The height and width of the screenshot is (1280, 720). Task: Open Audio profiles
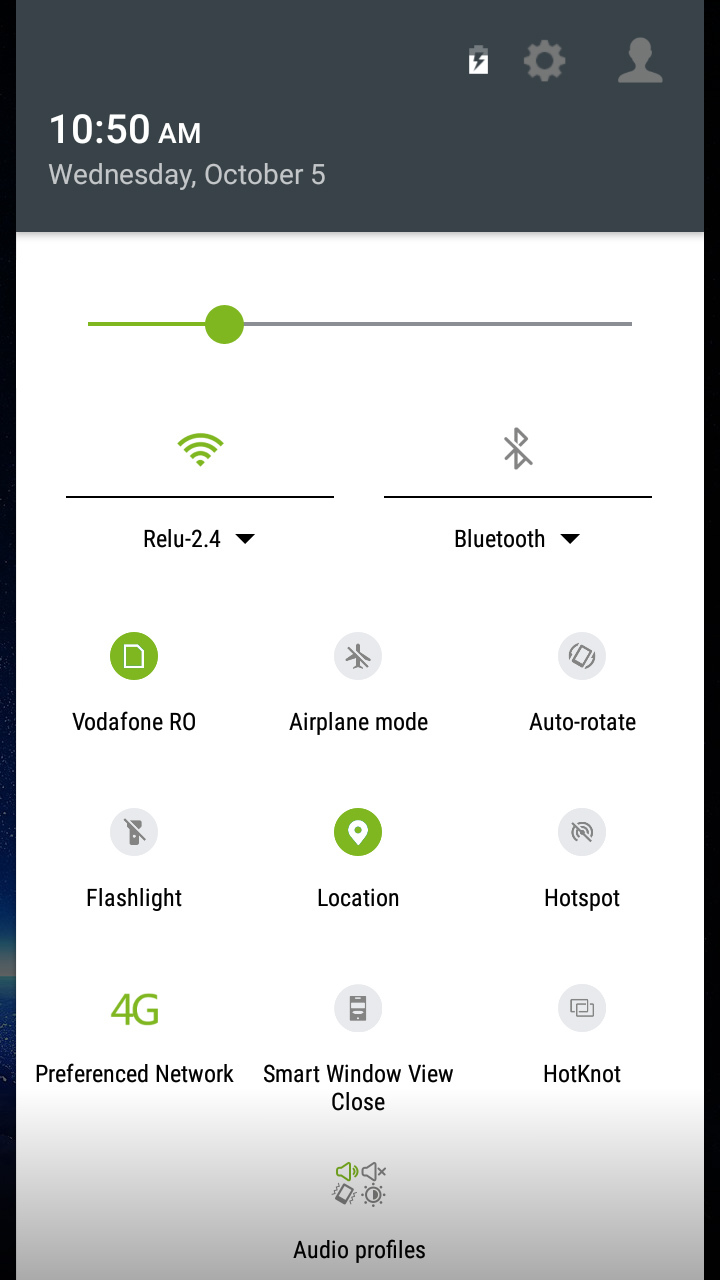359,1184
